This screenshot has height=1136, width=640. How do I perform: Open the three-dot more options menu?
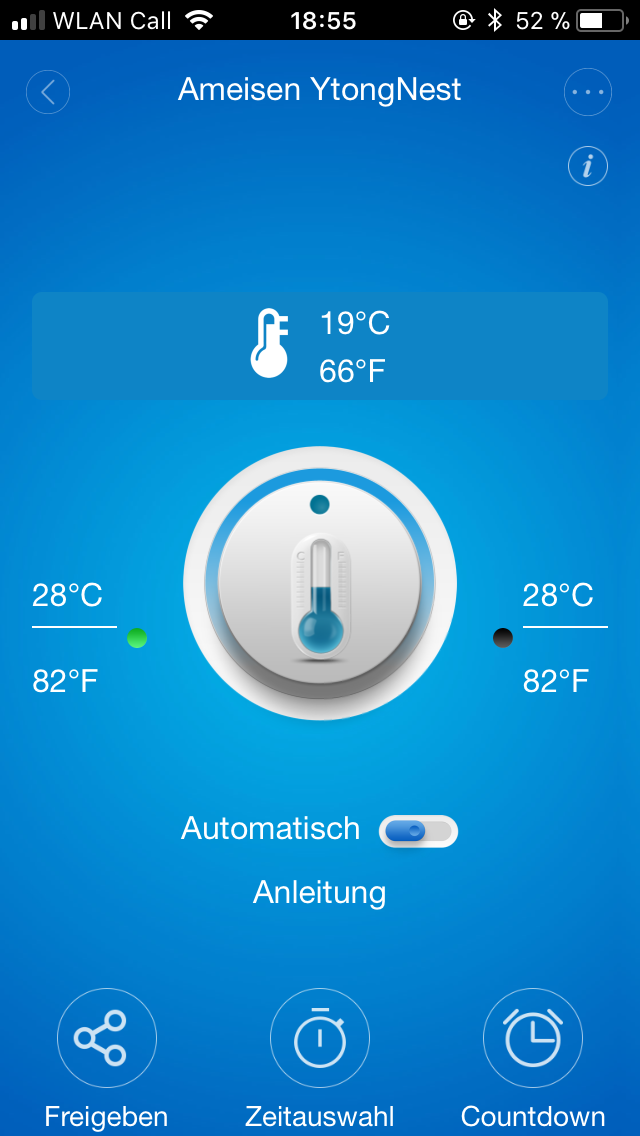(x=587, y=92)
